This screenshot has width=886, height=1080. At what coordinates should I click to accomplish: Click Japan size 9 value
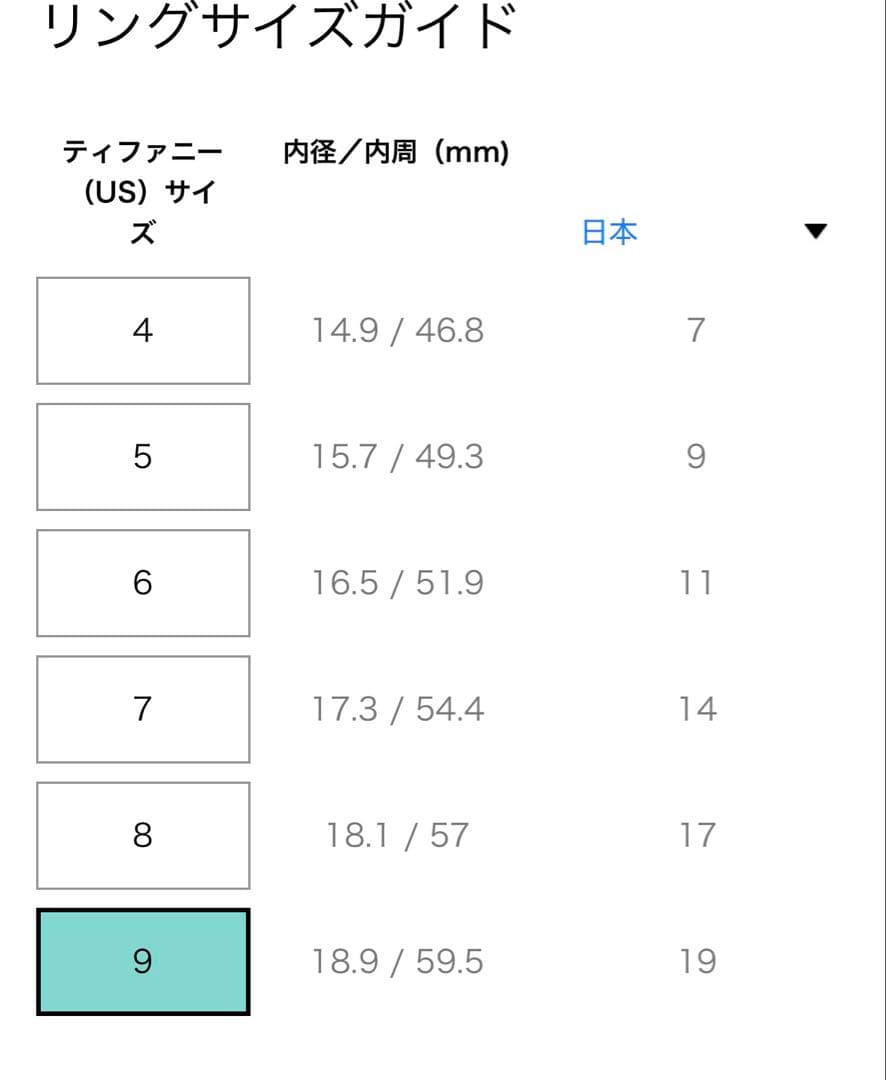[x=697, y=457]
